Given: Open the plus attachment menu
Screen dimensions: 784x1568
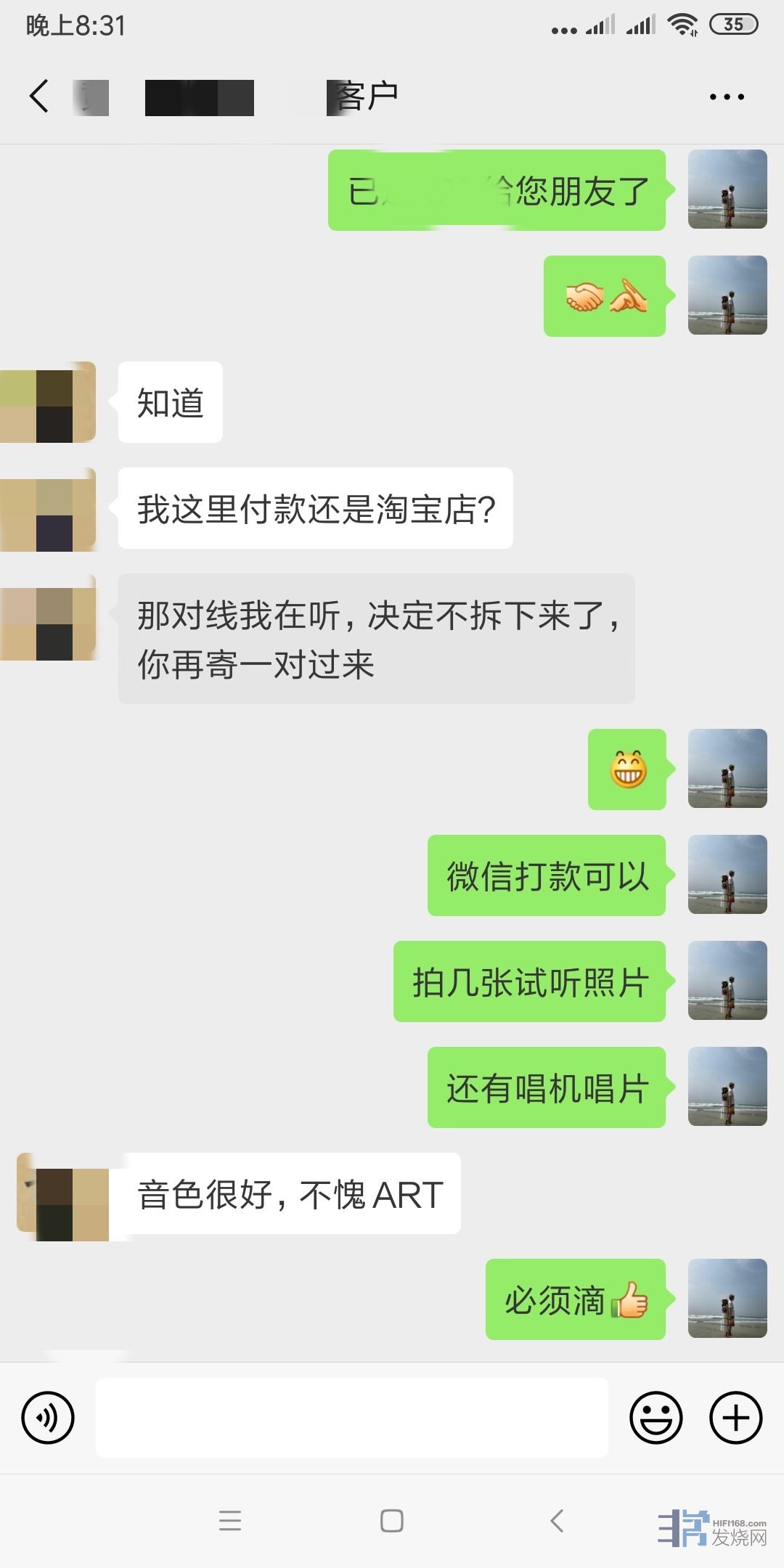Looking at the screenshot, I should point(735,1417).
